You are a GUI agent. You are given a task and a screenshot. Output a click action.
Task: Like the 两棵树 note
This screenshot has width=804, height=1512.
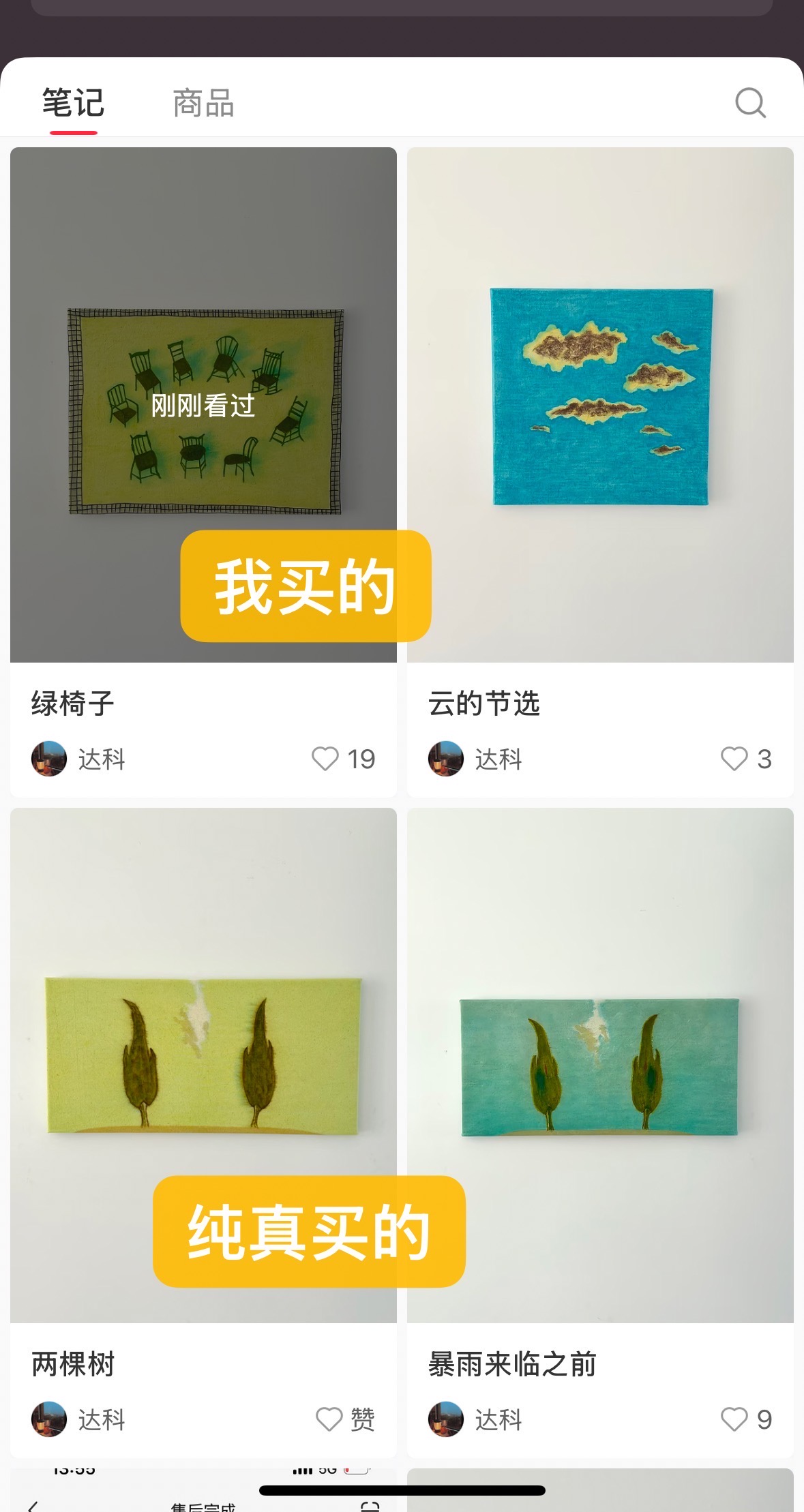pyautogui.click(x=329, y=1419)
